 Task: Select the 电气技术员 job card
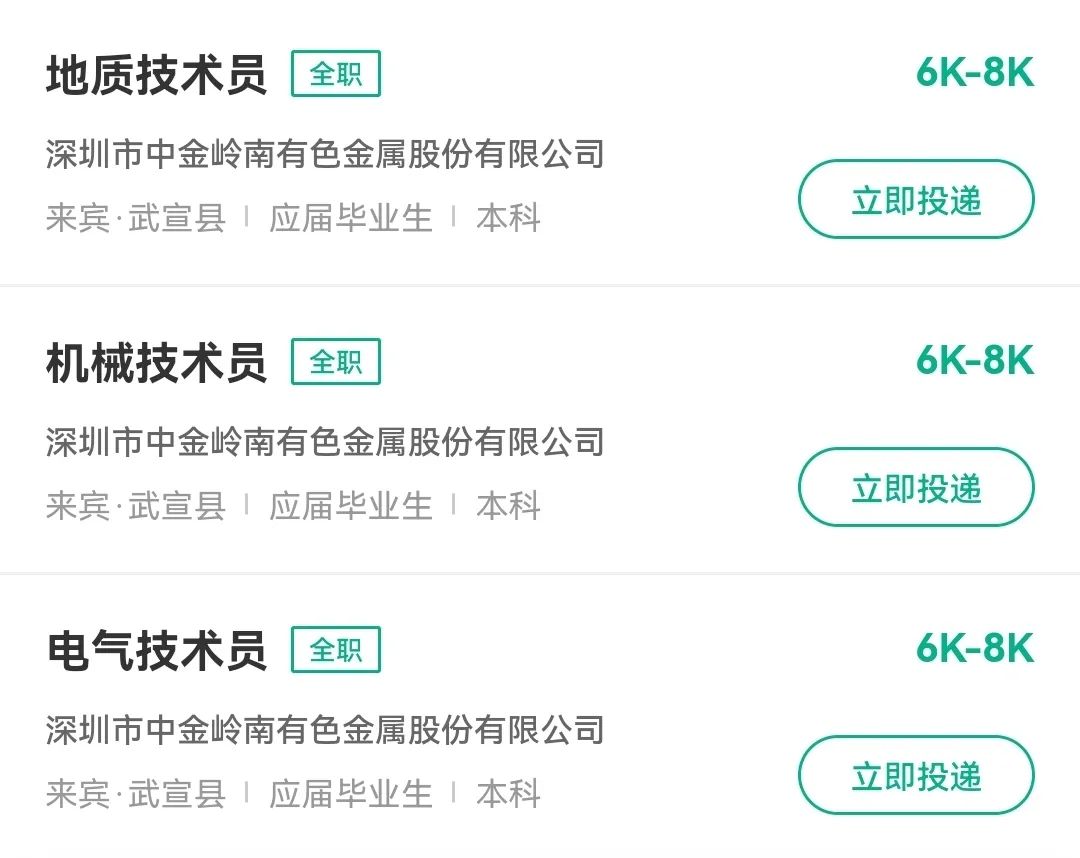point(157,651)
